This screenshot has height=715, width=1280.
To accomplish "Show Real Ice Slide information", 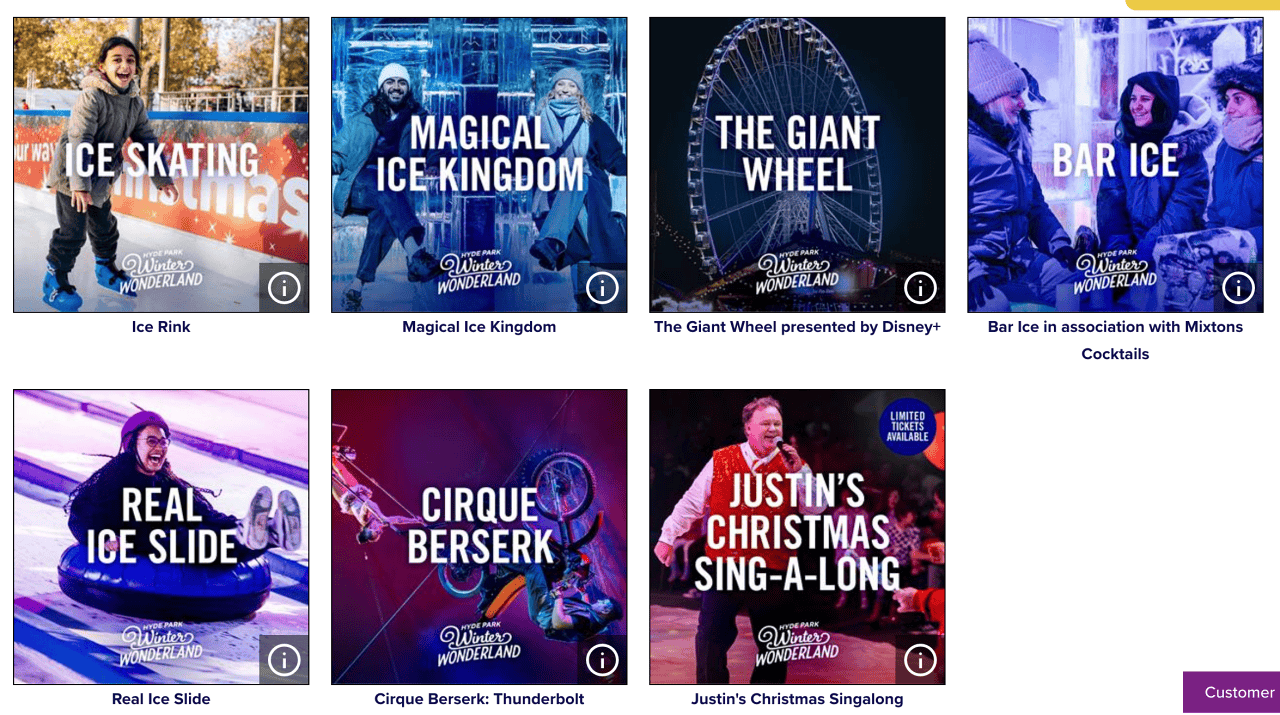I will click(x=284, y=660).
